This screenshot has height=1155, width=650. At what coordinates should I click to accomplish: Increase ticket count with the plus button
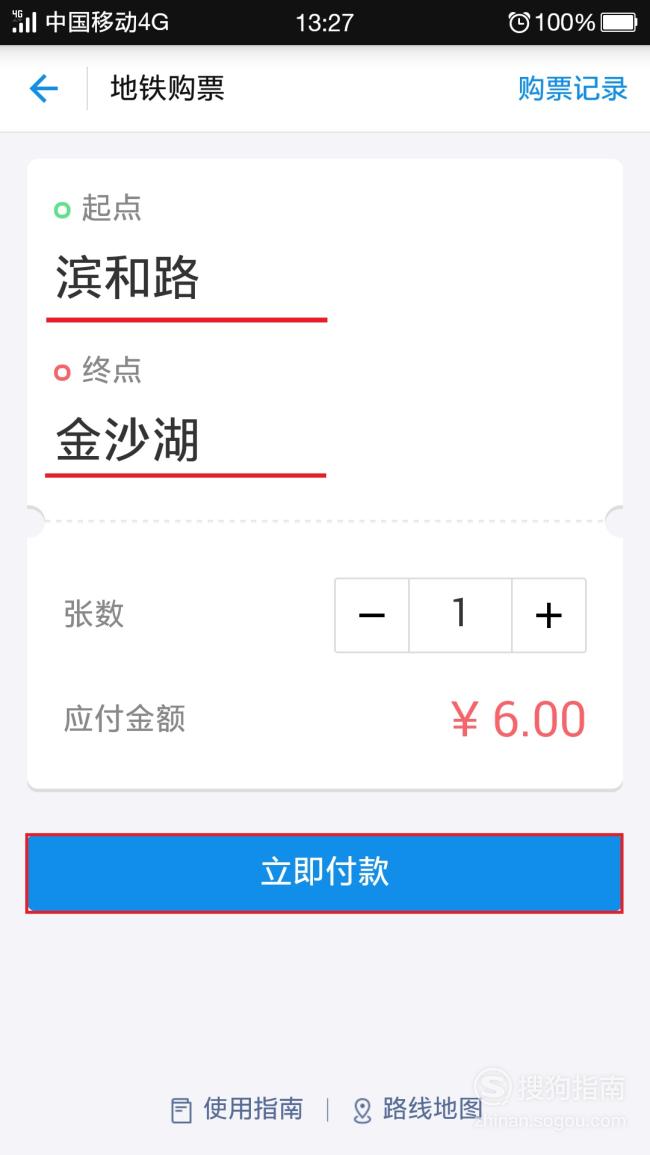549,615
